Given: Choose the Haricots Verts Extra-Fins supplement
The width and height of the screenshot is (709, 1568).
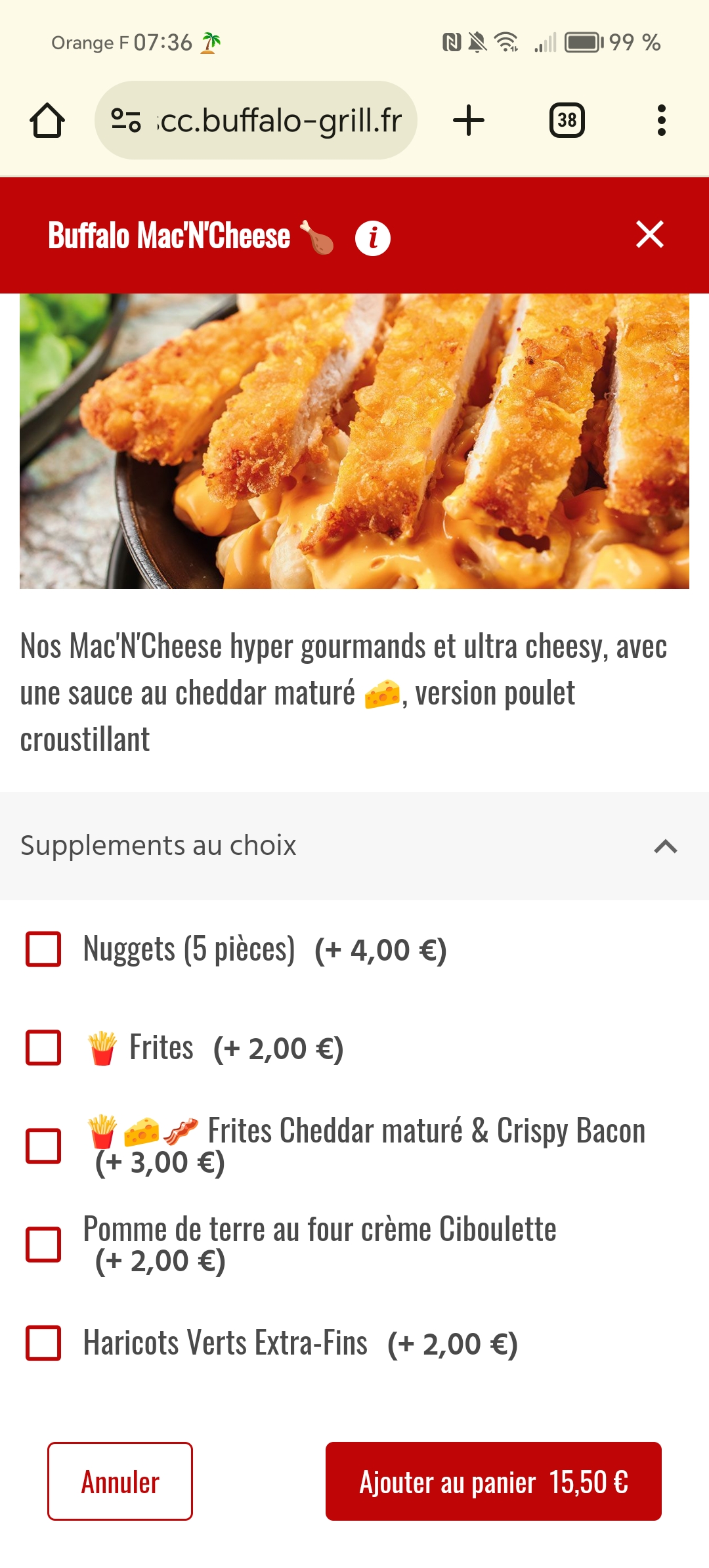Looking at the screenshot, I should [x=44, y=1343].
